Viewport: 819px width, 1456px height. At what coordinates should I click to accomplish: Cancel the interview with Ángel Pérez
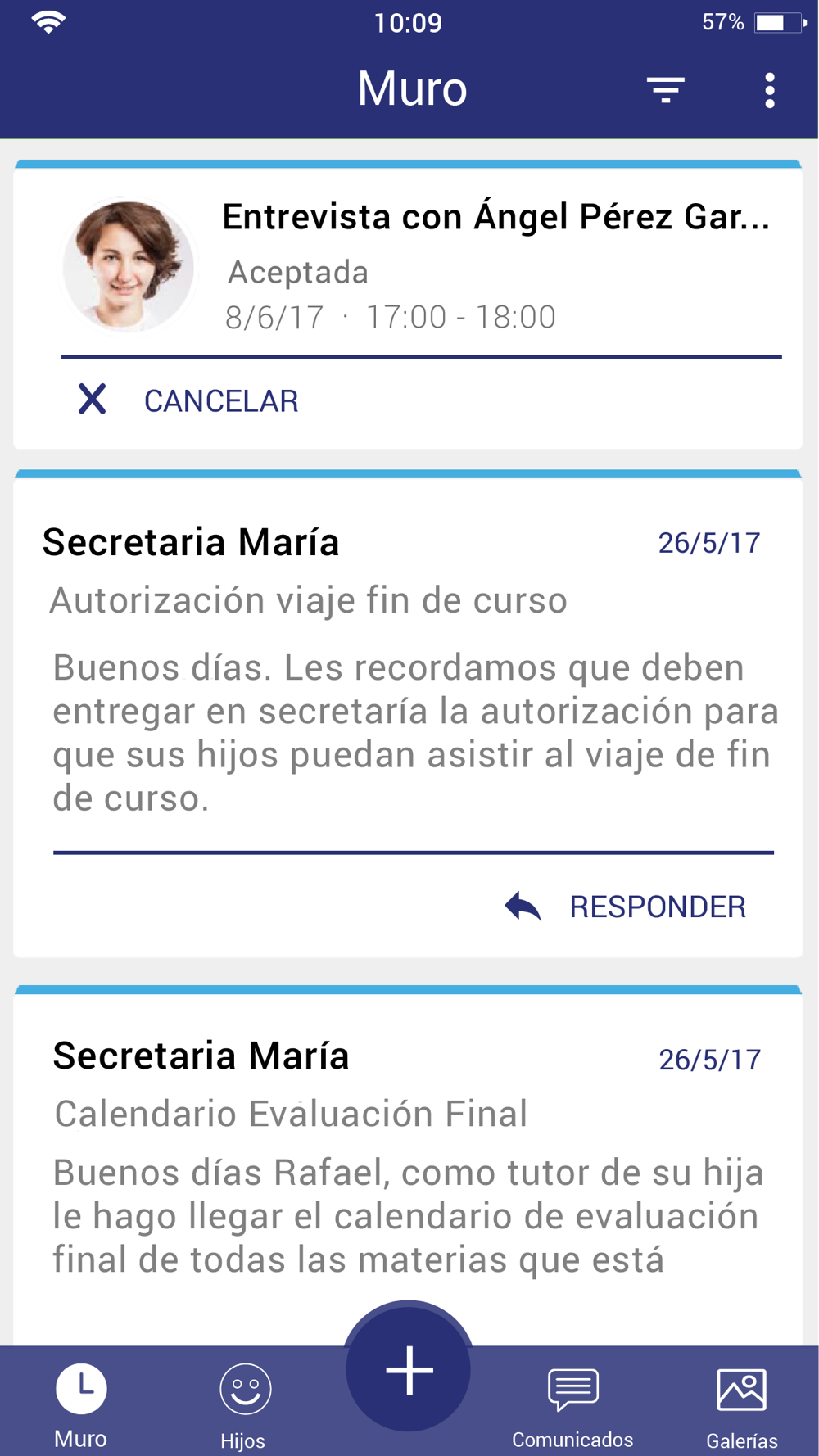(188, 400)
